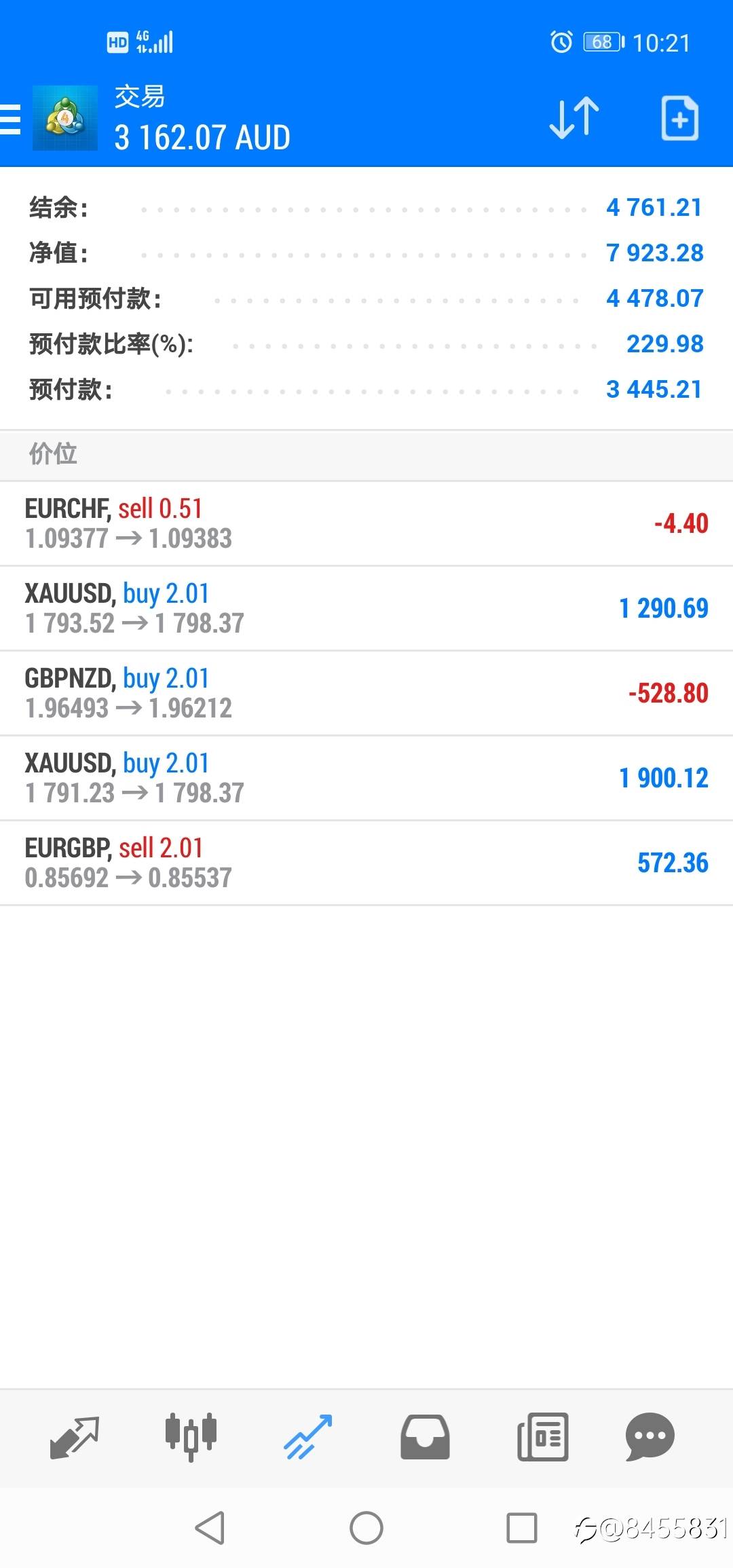Open the EURGBP sell 2.01 position
Screen dimensions: 733x1568
366,863
